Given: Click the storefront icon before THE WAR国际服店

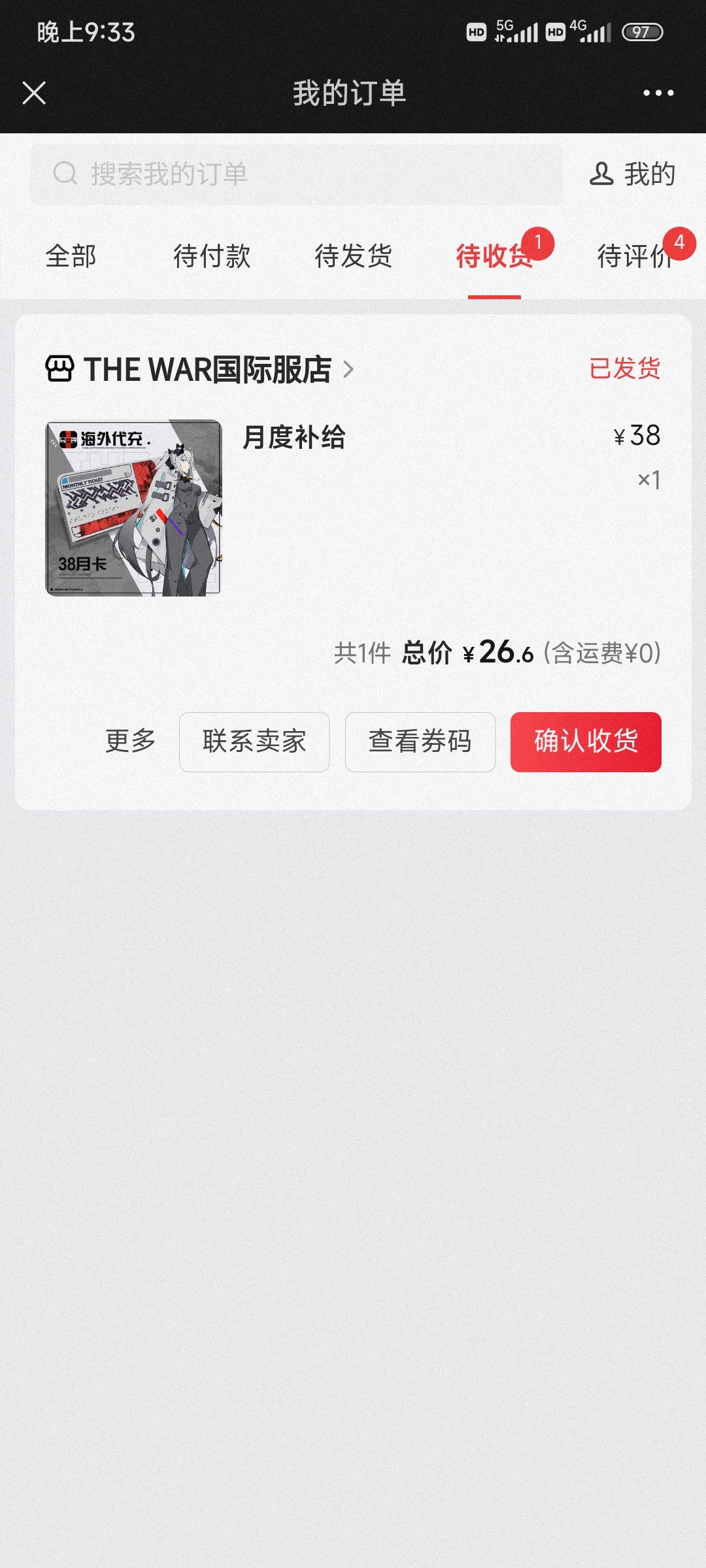Looking at the screenshot, I should tap(59, 368).
